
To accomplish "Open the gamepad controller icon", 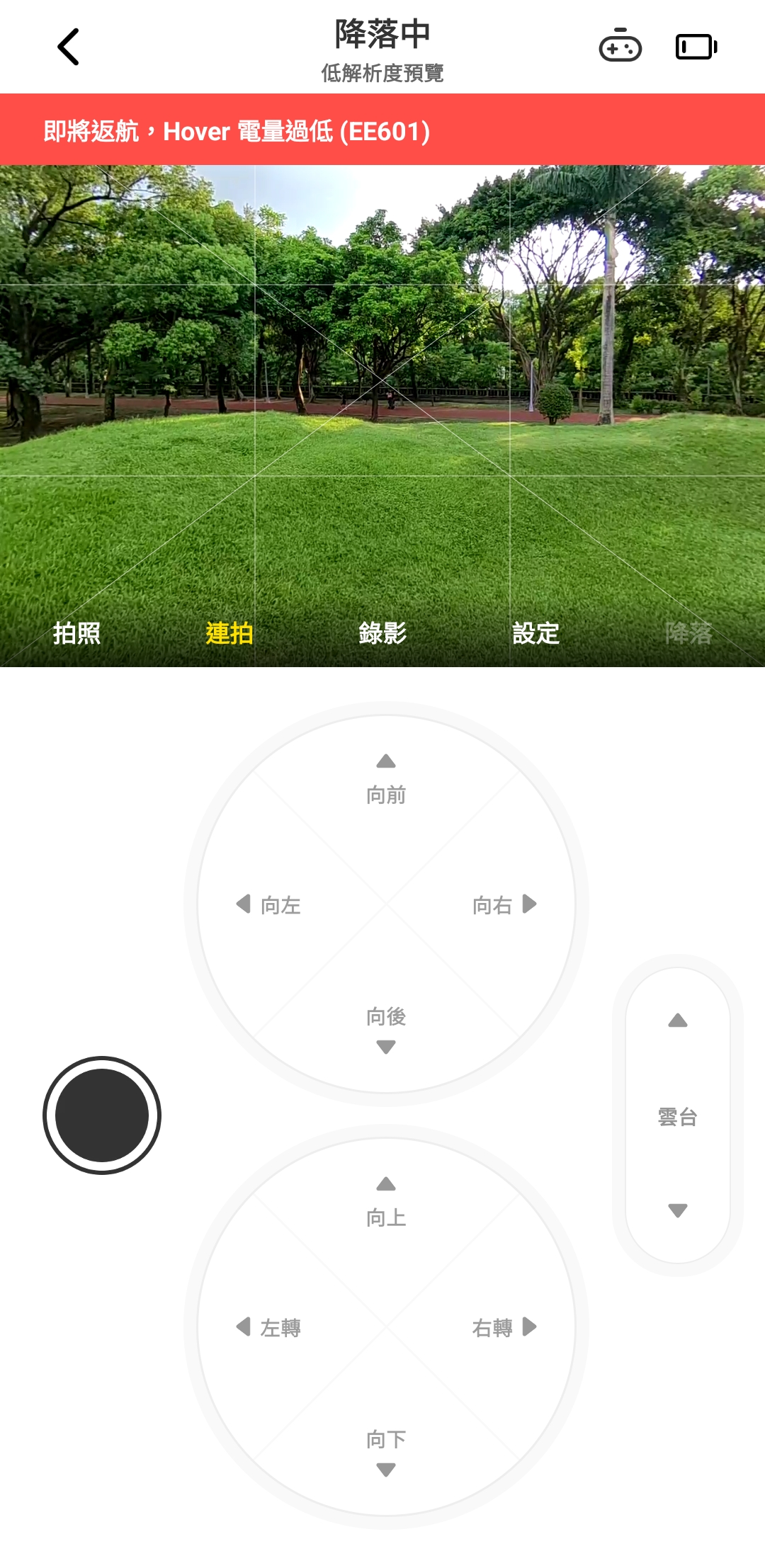I will click(620, 47).
